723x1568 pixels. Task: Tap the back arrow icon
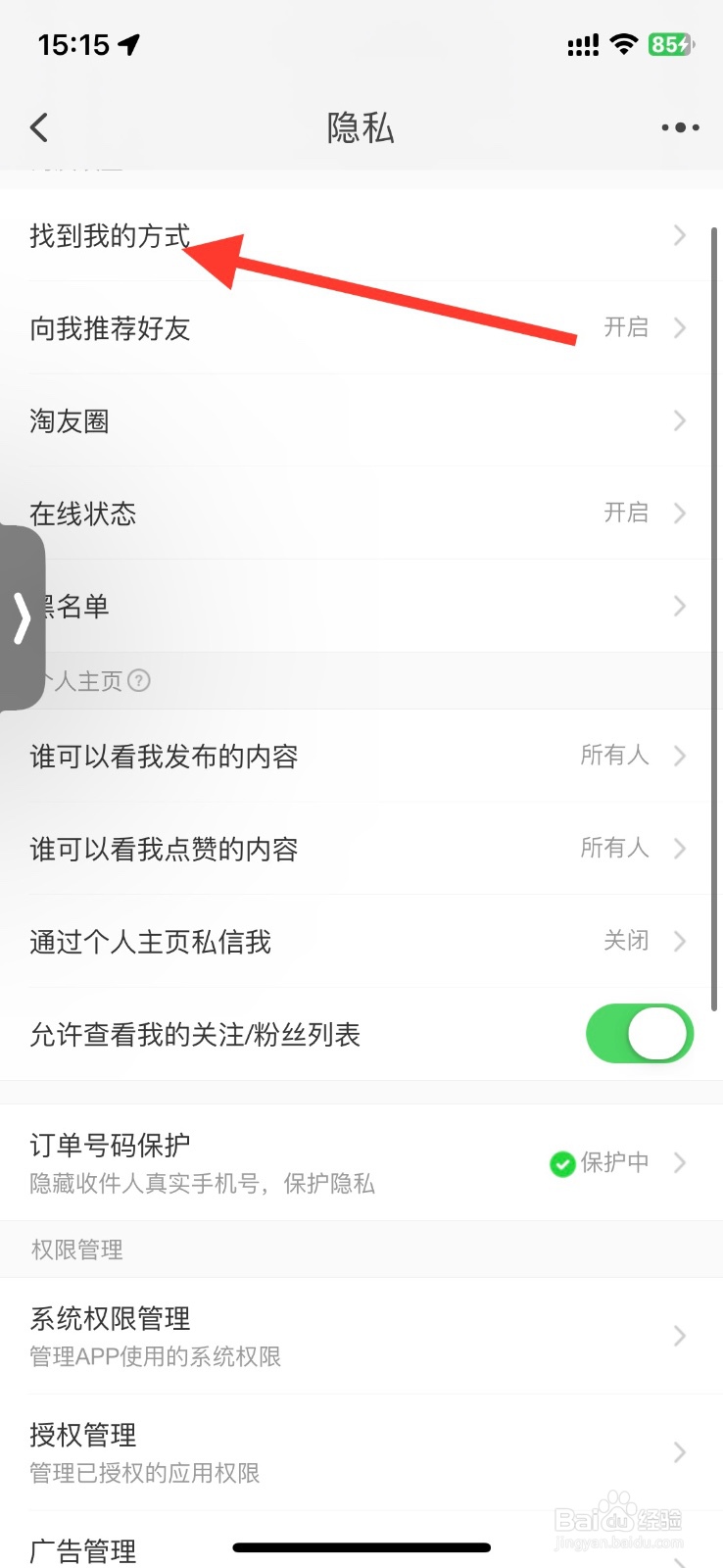coord(39,127)
